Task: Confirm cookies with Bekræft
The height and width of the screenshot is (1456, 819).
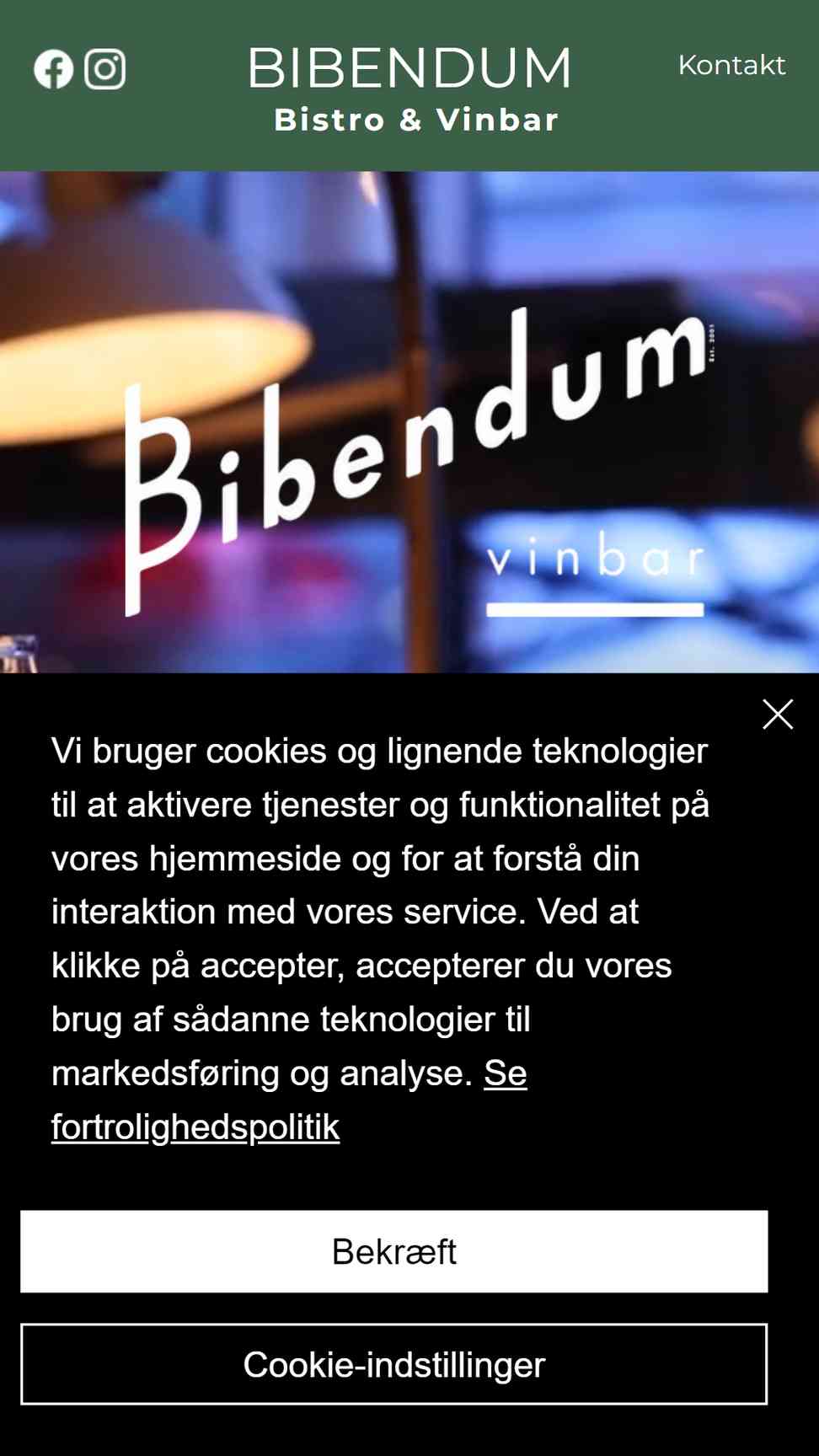Action: pos(393,1251)
